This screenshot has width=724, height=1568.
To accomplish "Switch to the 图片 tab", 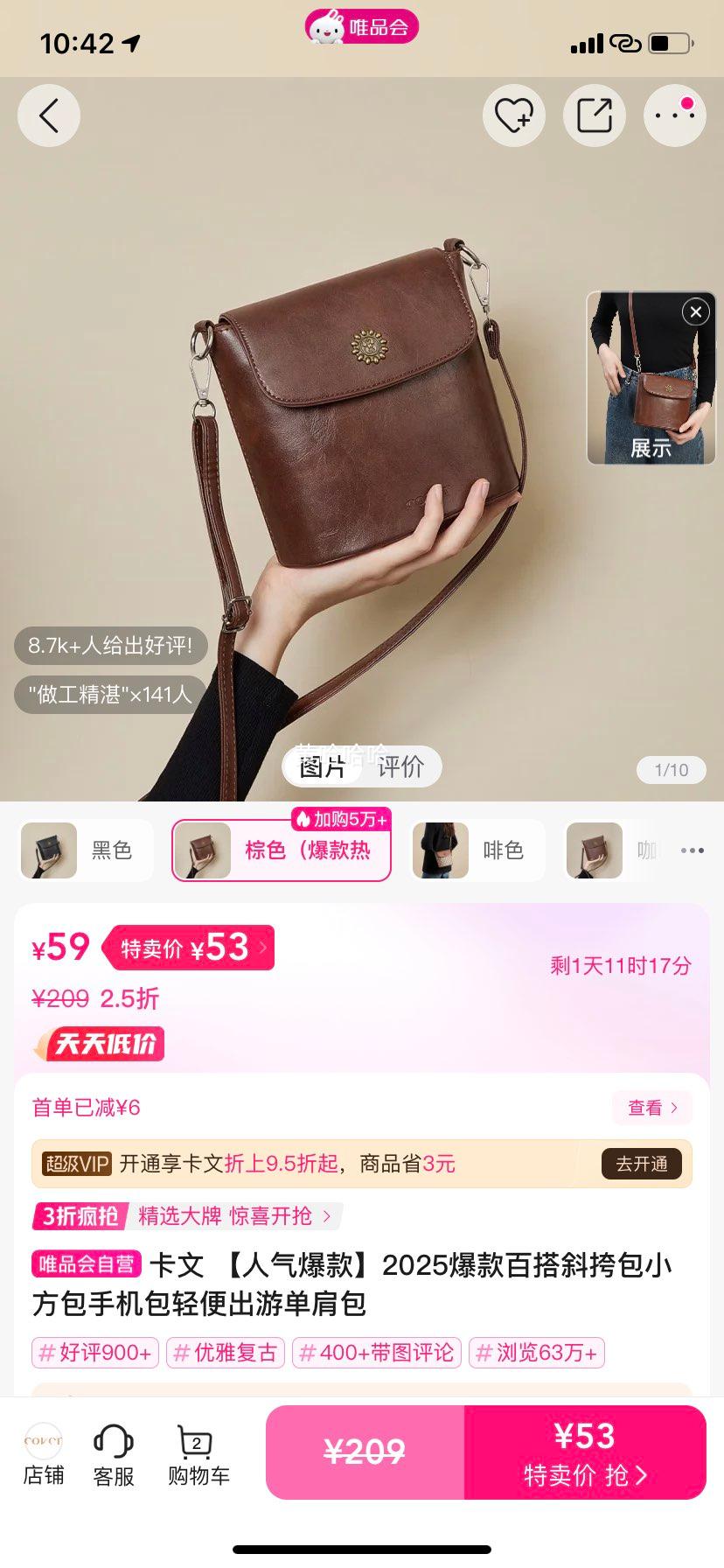I will coord(323,767).
